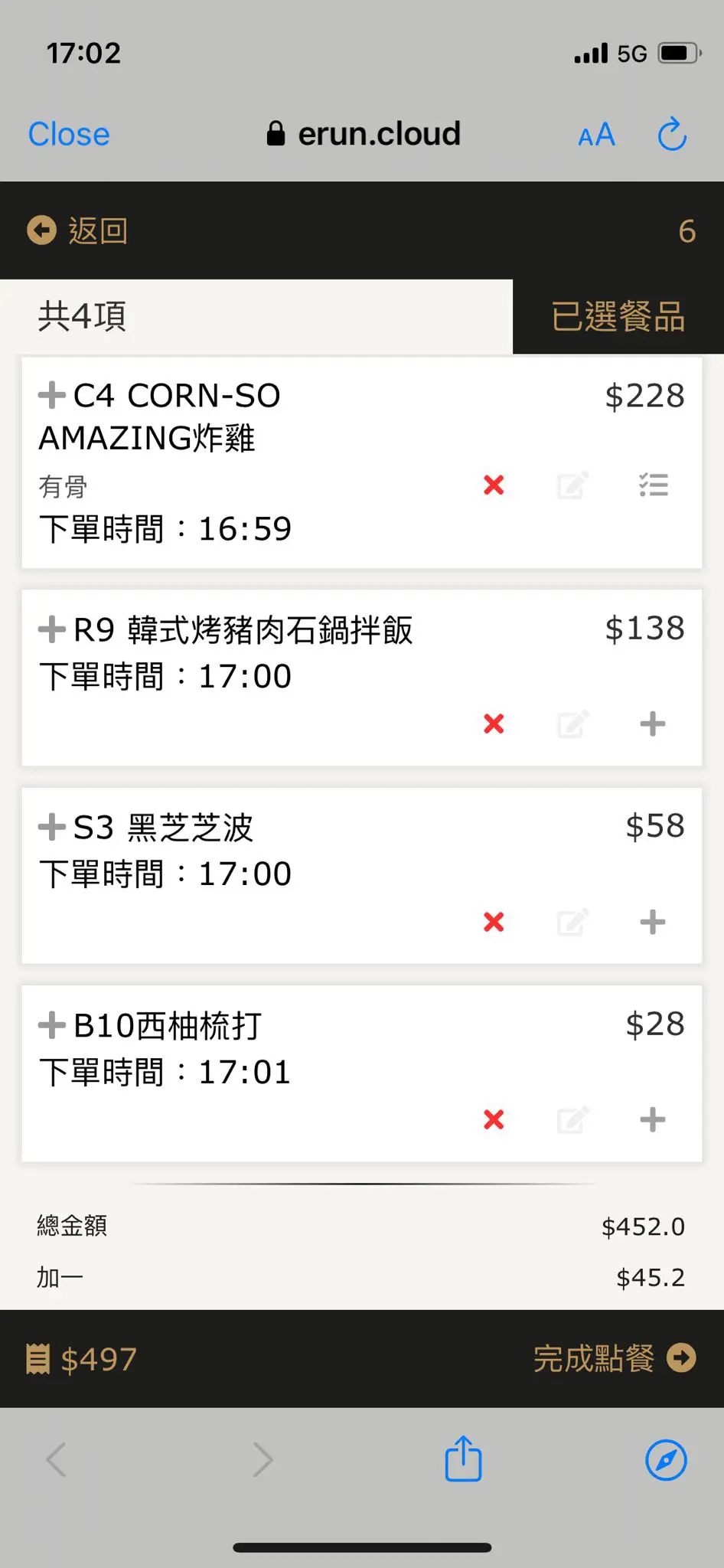Open in Safari compass icon
The height and width of the screenshot is (1568, 724).
tap(666, 1460)
